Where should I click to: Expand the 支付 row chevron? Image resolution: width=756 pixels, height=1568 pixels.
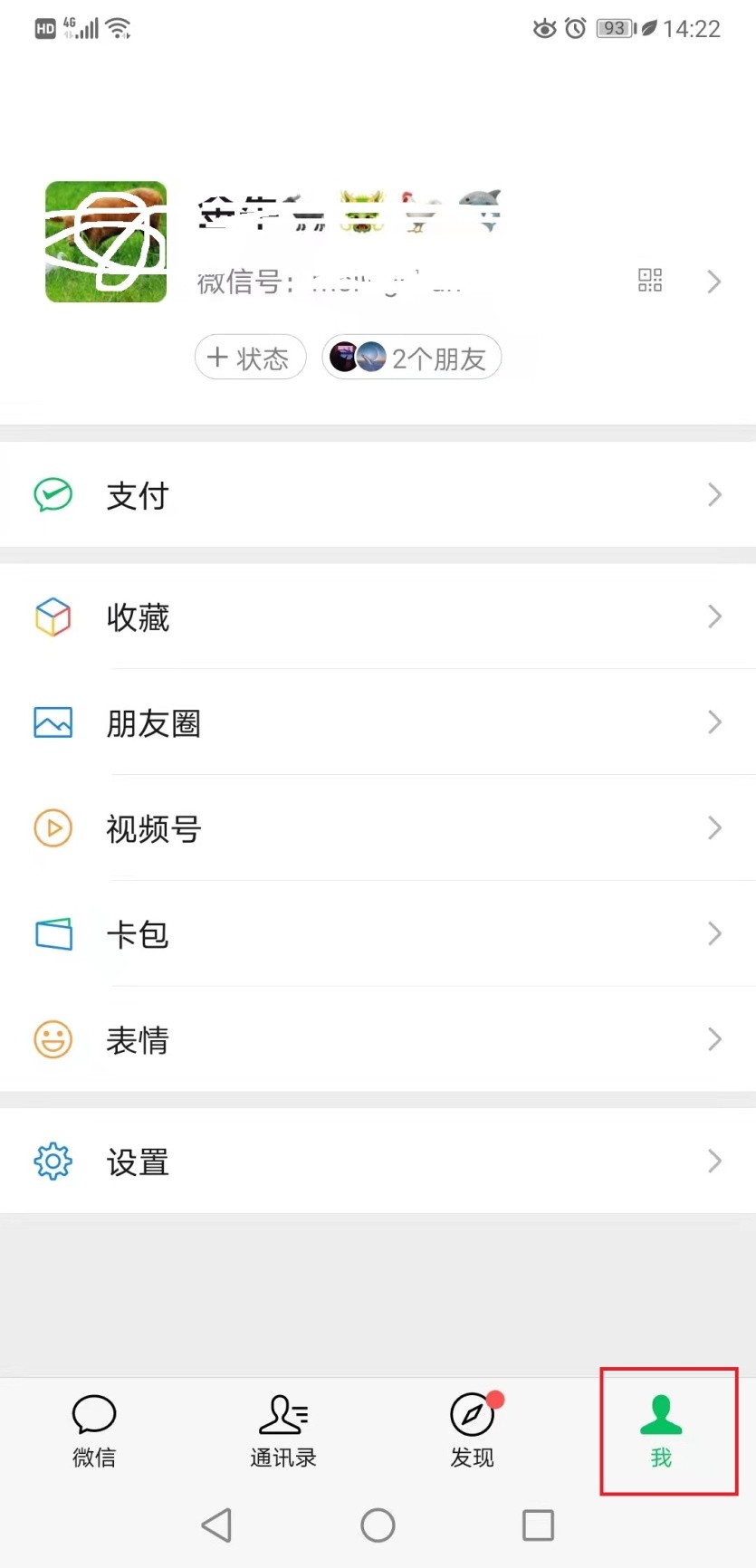tap(713, 495)
